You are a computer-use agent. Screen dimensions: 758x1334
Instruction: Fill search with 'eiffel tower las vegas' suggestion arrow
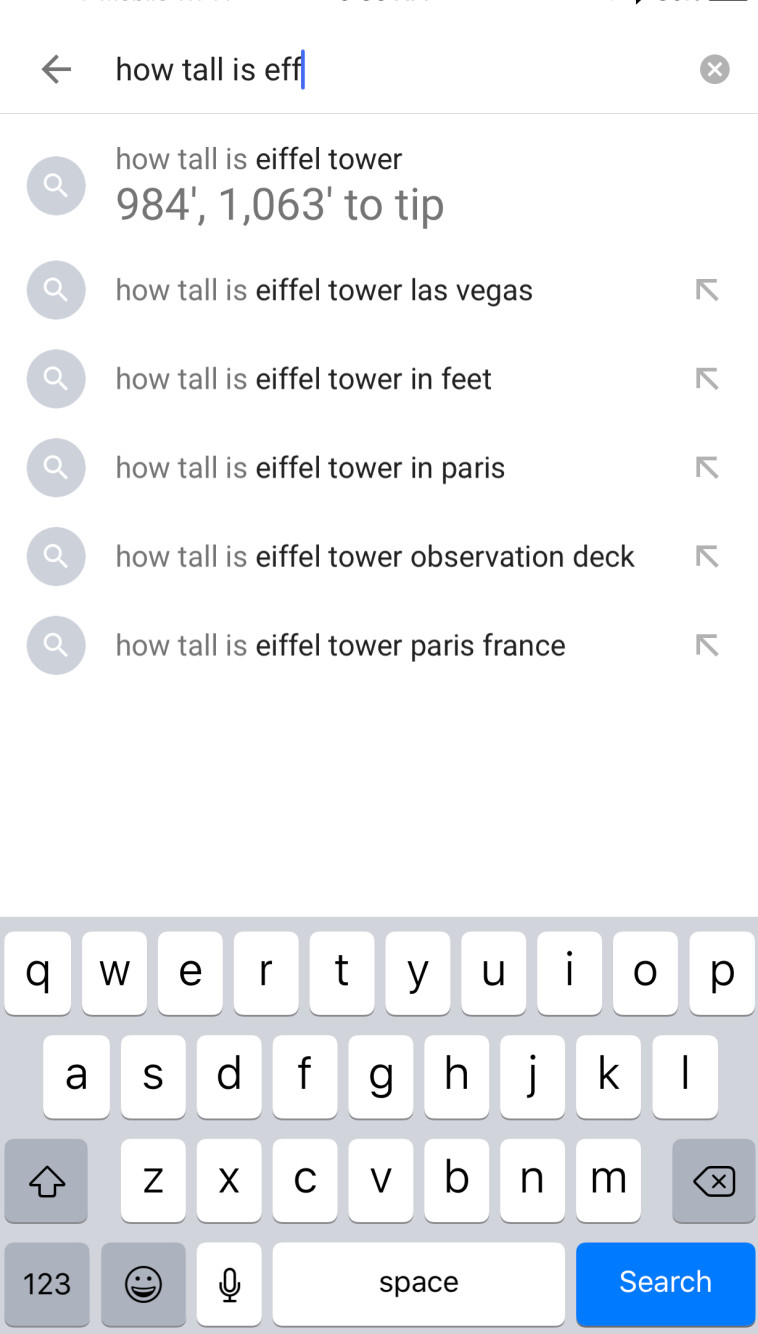(x=707, y=289)
